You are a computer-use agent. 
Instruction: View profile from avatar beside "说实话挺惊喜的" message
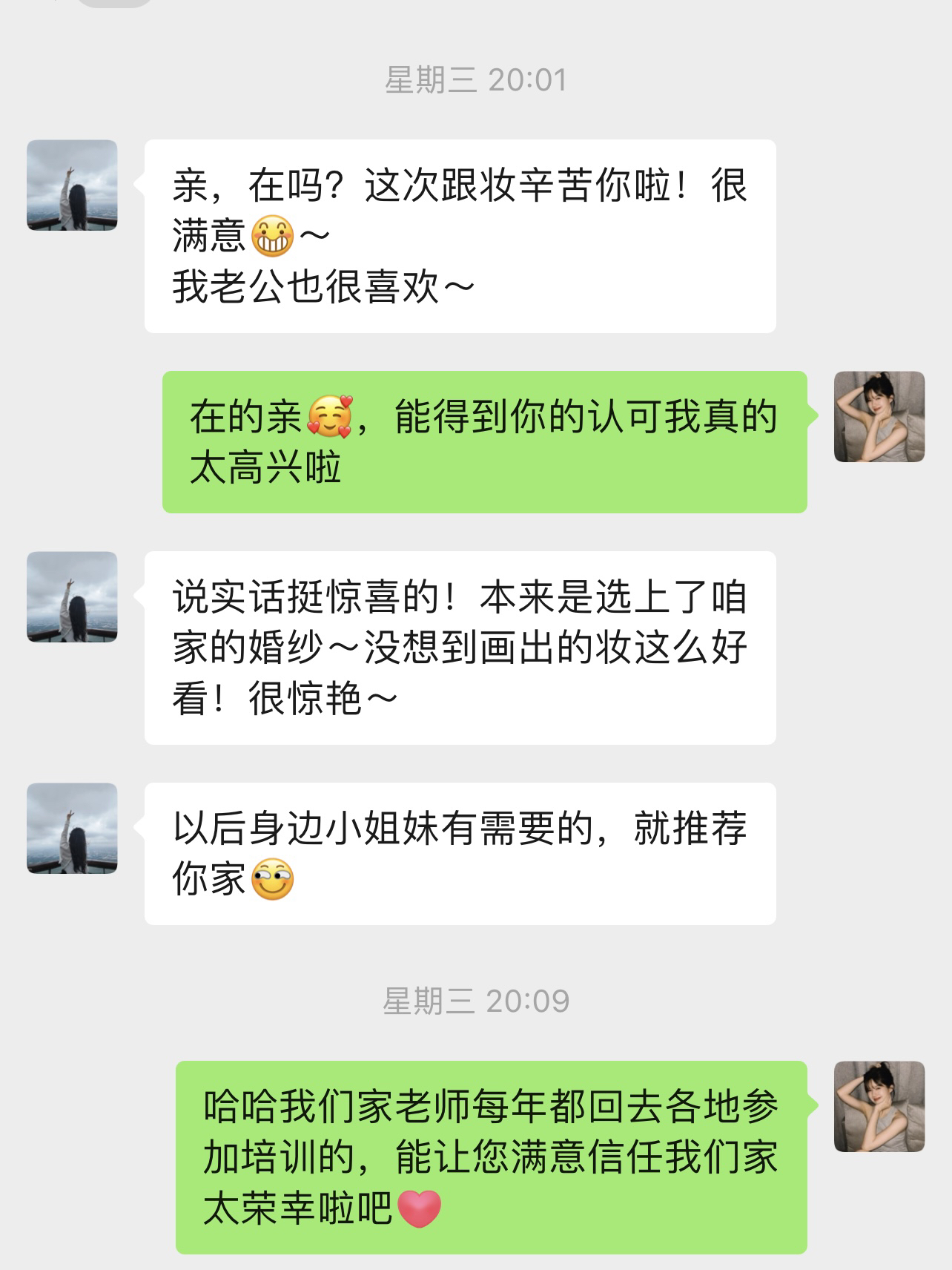tap(72, 596)
